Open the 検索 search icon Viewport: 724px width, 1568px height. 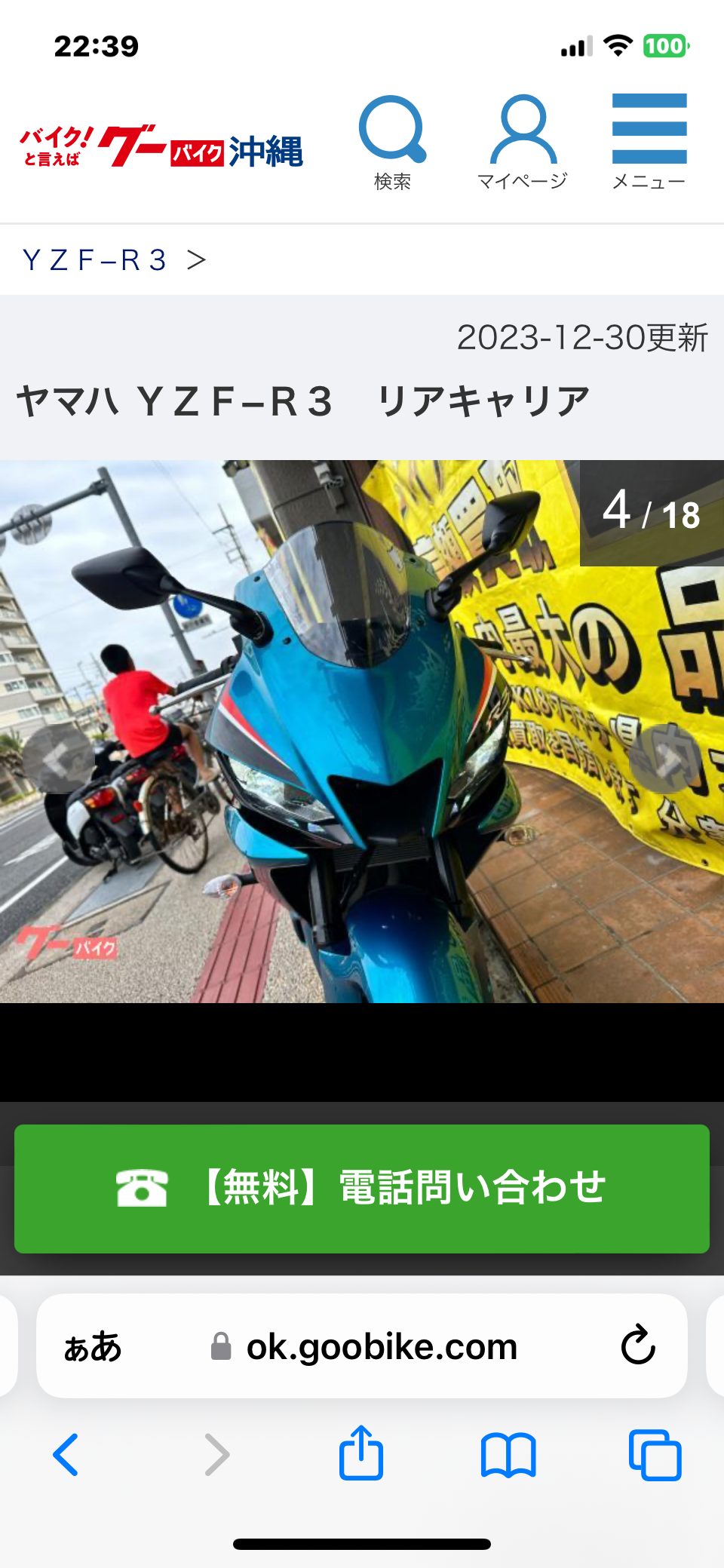click(392, 141)
